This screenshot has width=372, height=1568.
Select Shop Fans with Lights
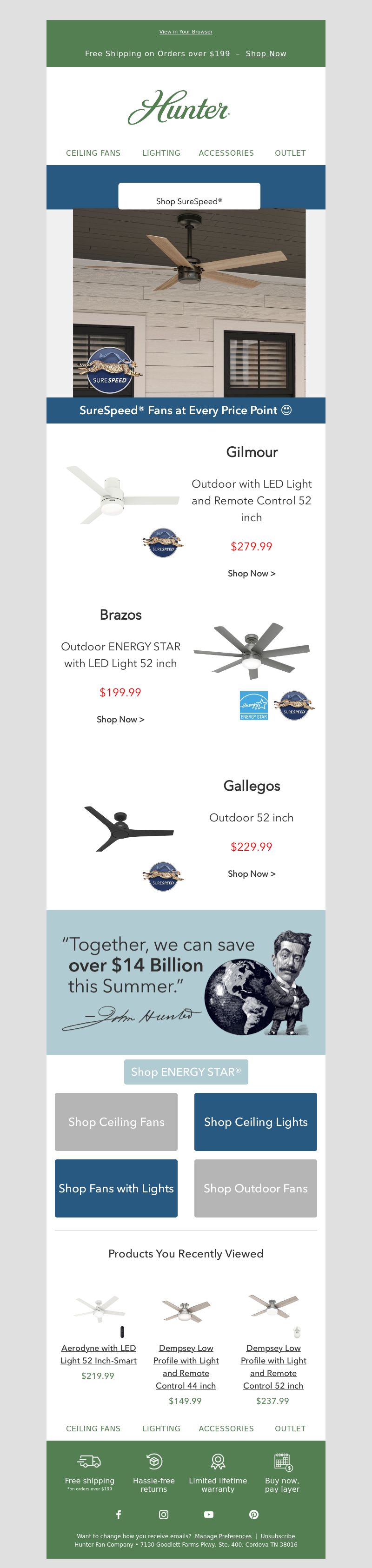click(116, 1188)
